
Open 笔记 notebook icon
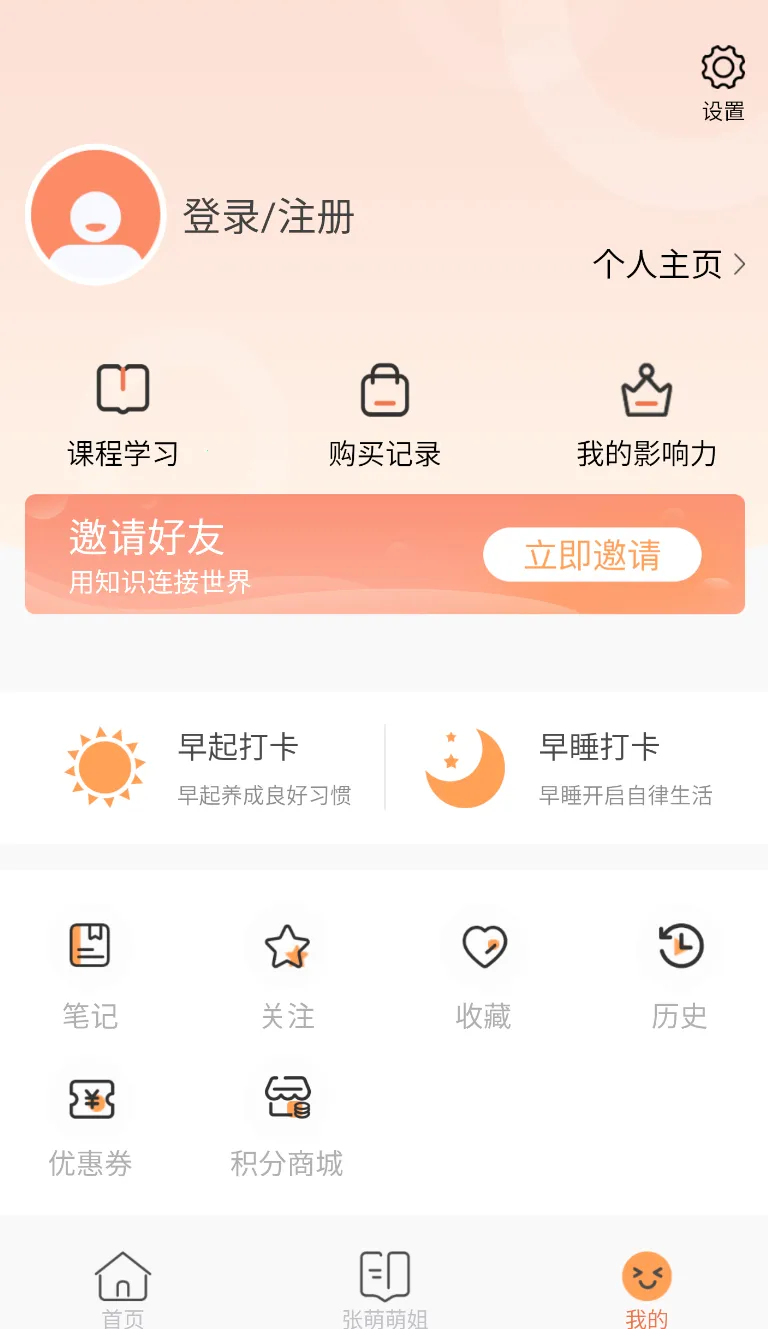tap(90, 945)
